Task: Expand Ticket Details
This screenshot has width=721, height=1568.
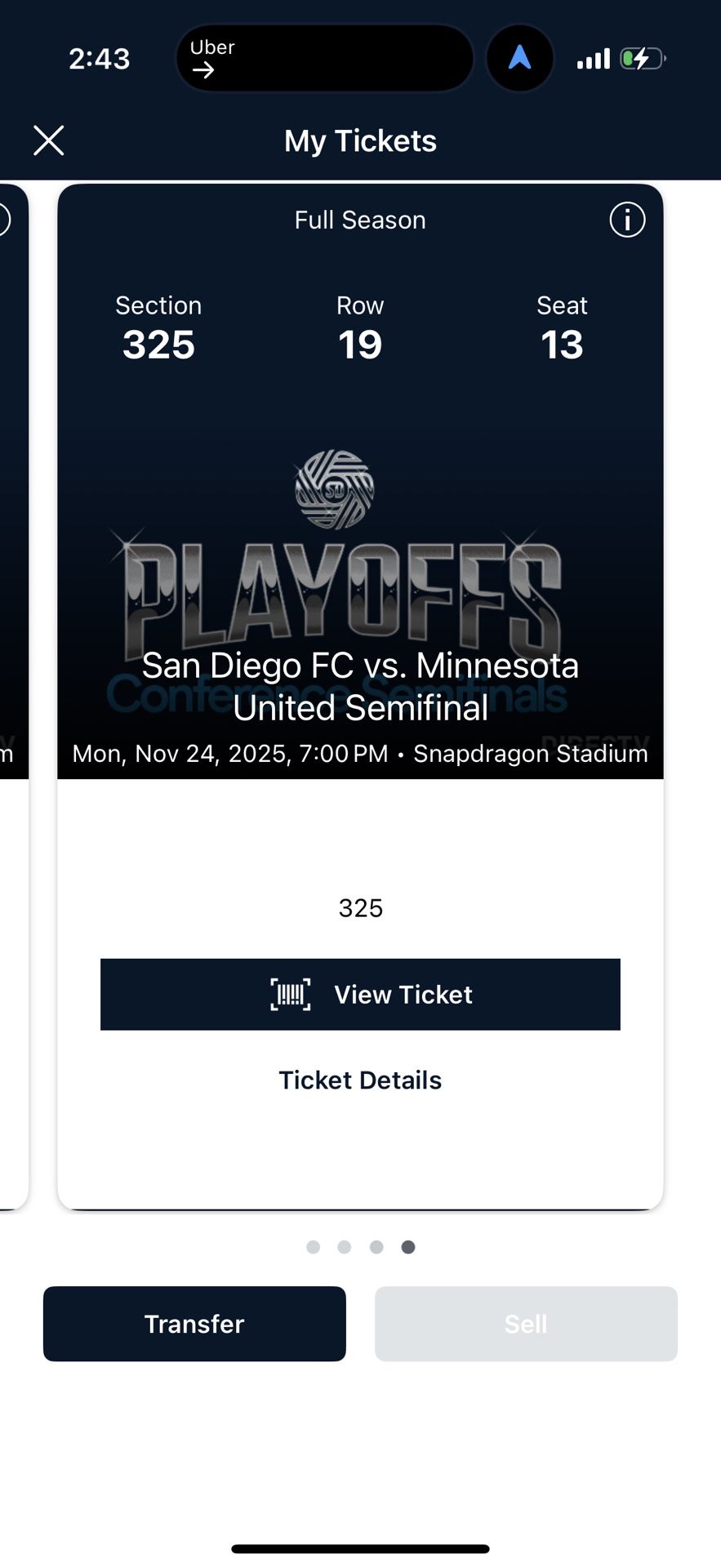Action: 359,1079
